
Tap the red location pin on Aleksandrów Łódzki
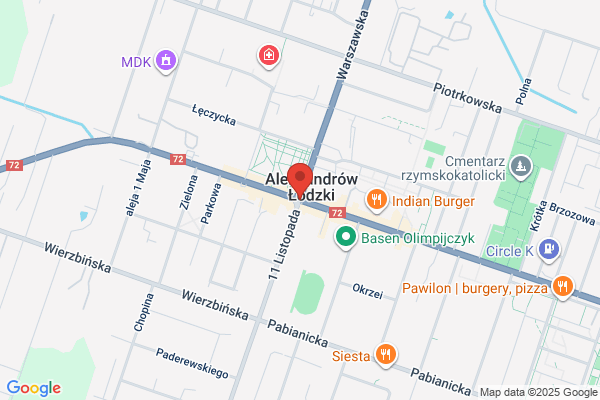click(300, 180)
